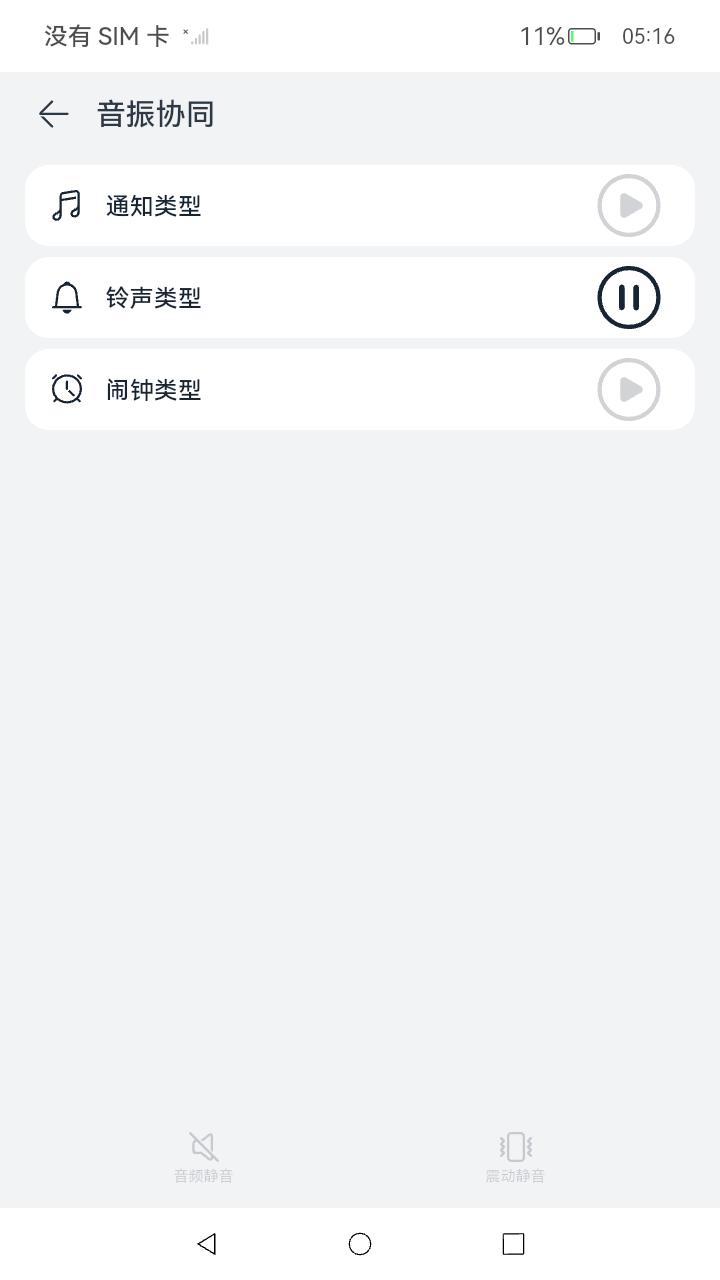This screenshot has height=1280, width=720.
Task: Pause the 铃声类型 playback
Action: point(629,298)
